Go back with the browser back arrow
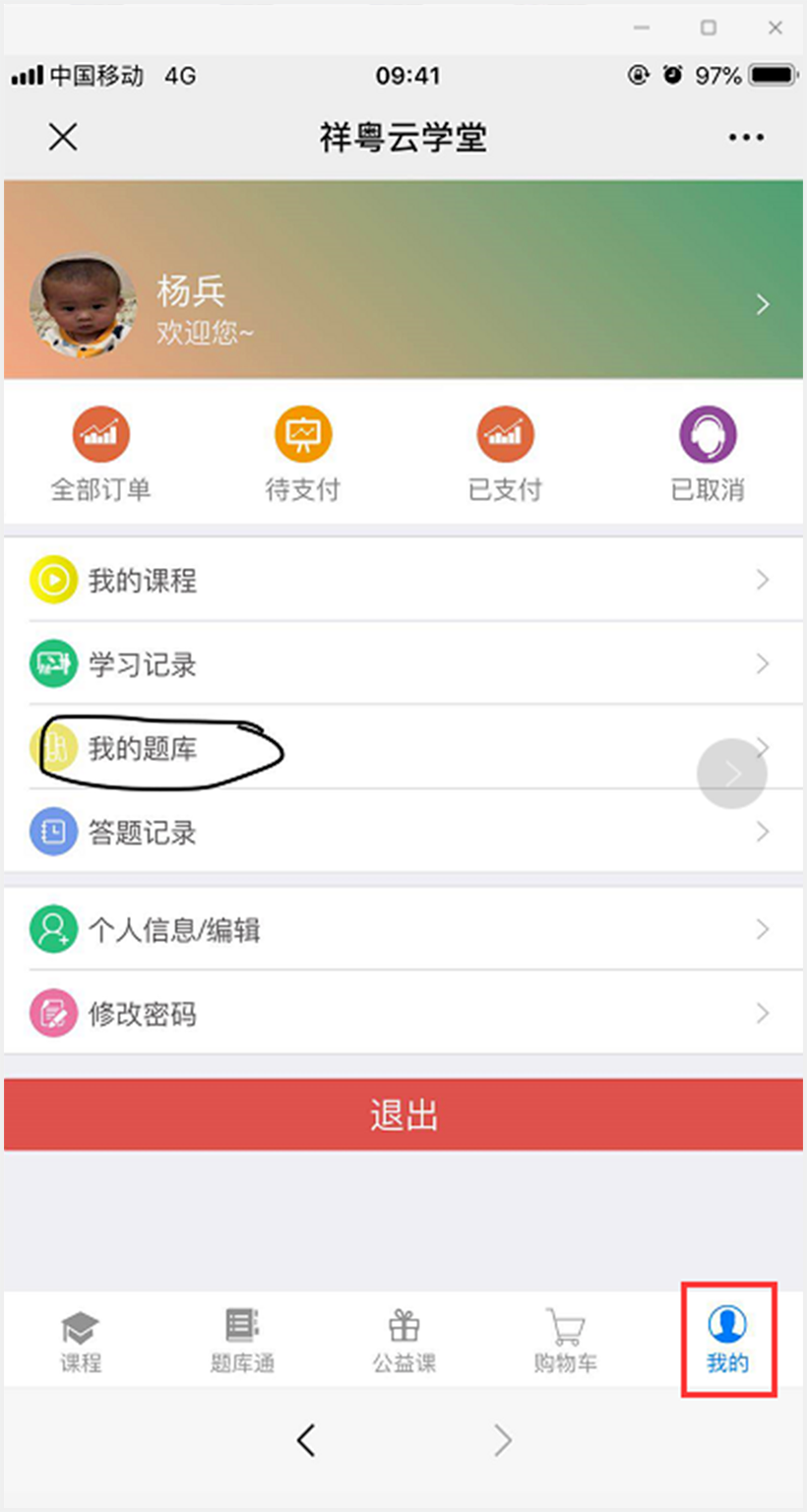 (x=306, y=1441)
